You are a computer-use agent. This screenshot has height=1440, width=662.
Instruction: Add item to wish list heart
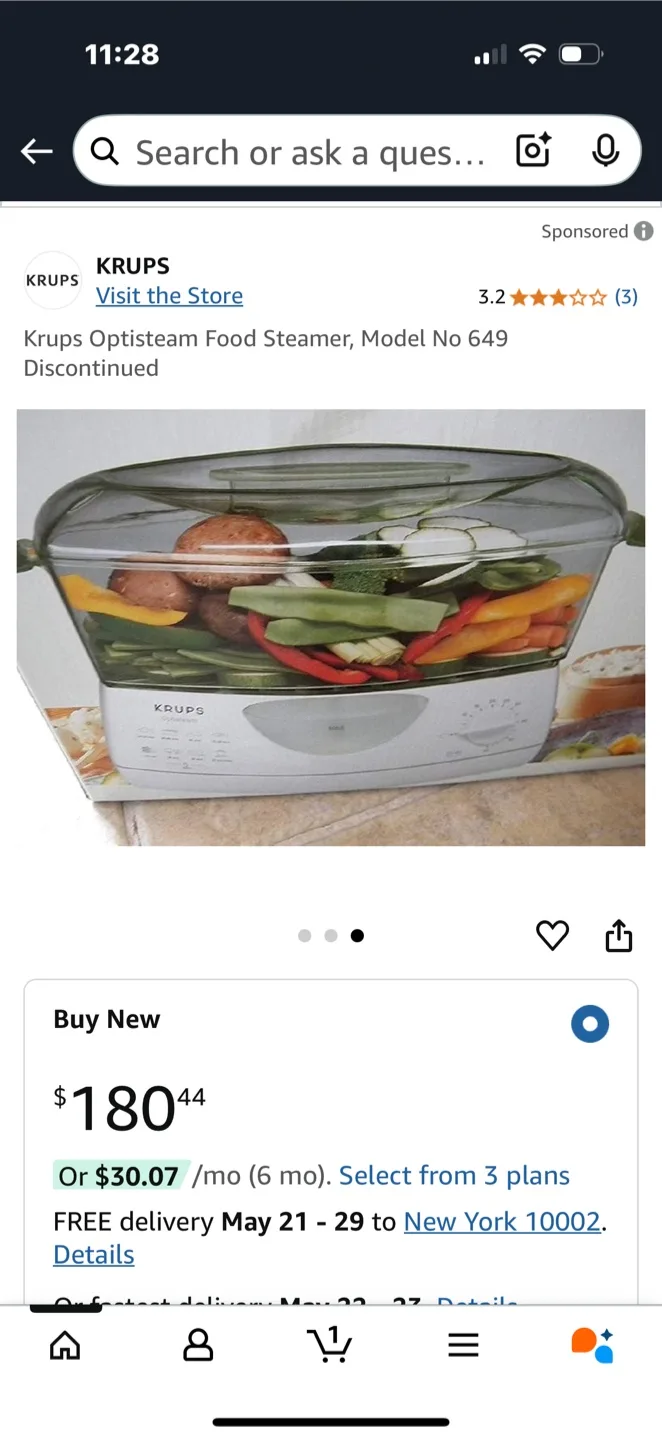click(x=552, y=936)
